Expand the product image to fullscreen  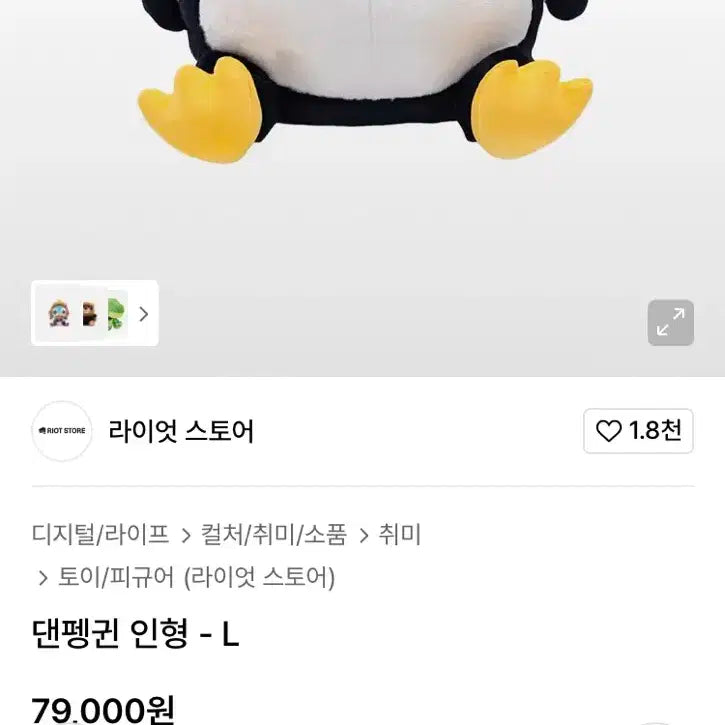click(x=670, y=322)
